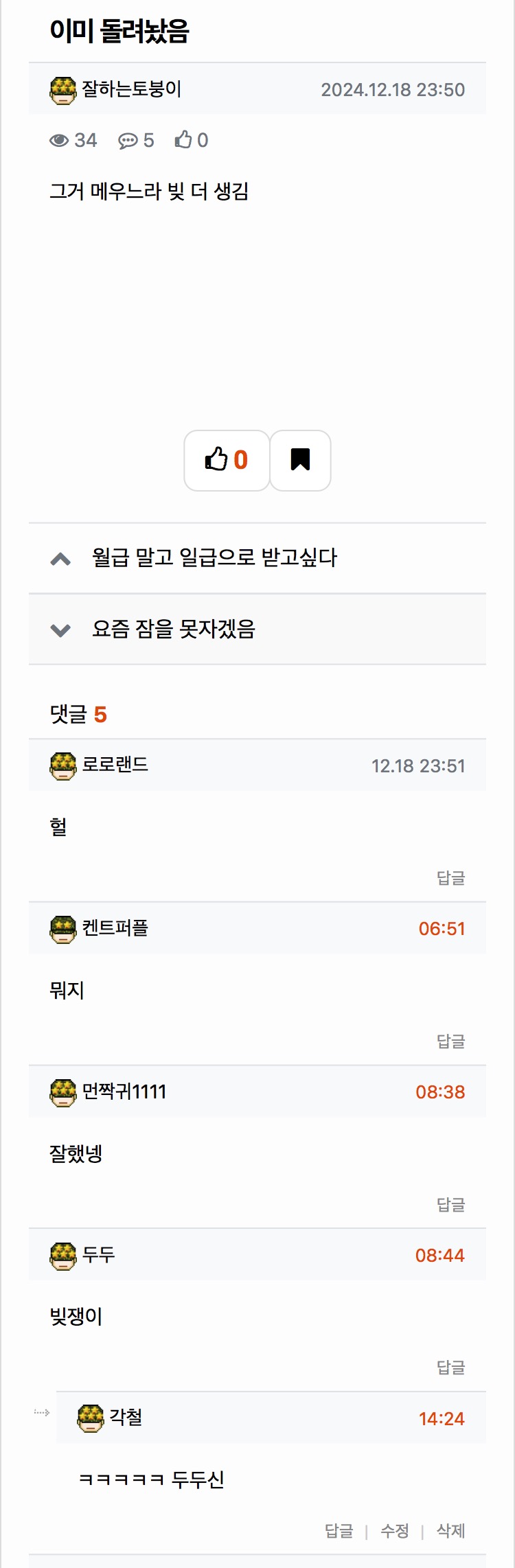Bookmark this post
Screen dimensions: 515x1568
click(301, 460)
